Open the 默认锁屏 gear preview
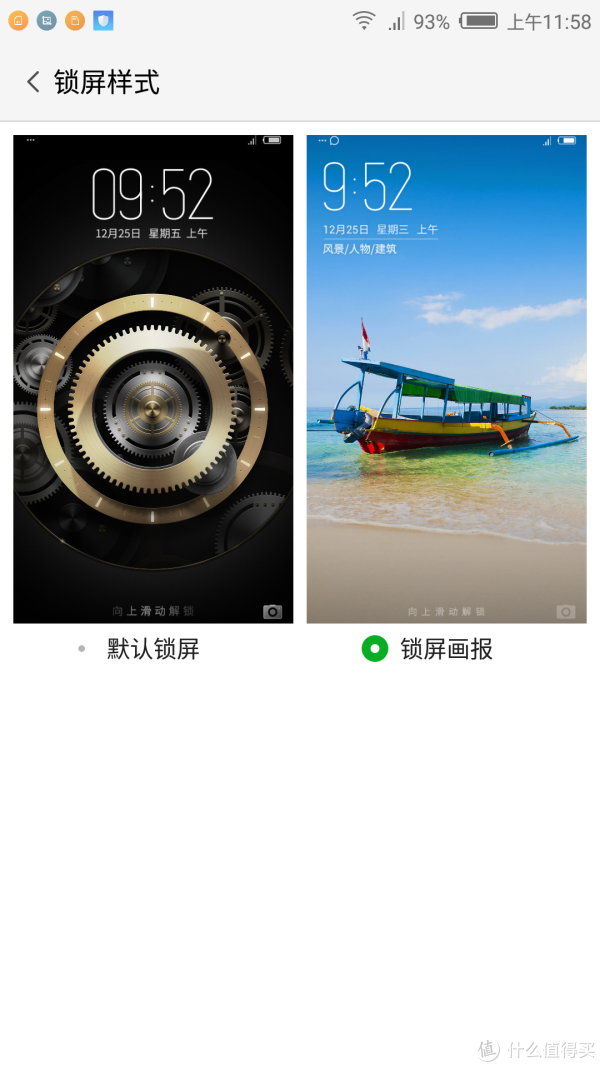Image resolution: width=600 pixels, height=1067 pixels. (153, 379)
